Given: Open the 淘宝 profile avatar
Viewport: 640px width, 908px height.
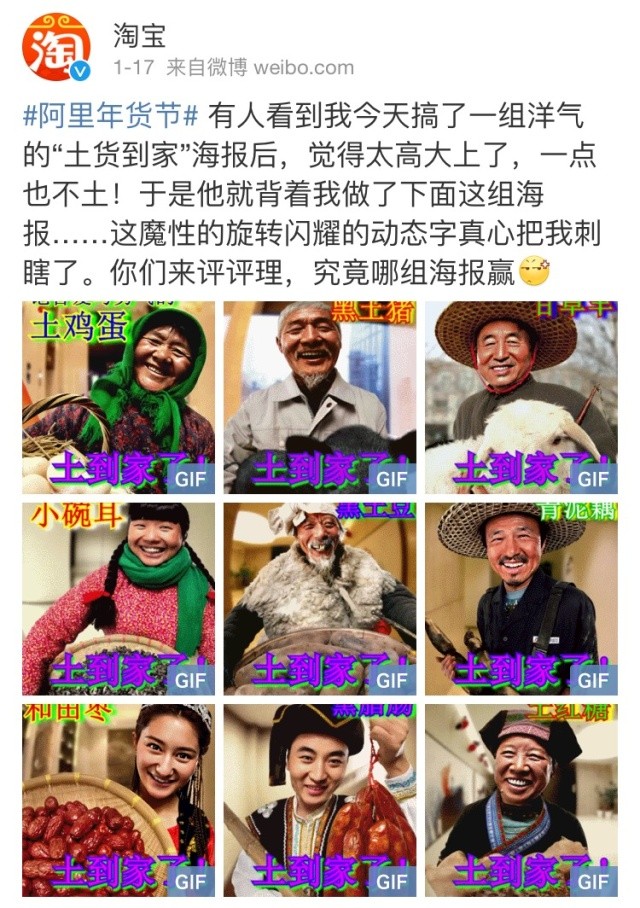Looking at the screenshot, I should pyautogui.click(x=57, y=48).
